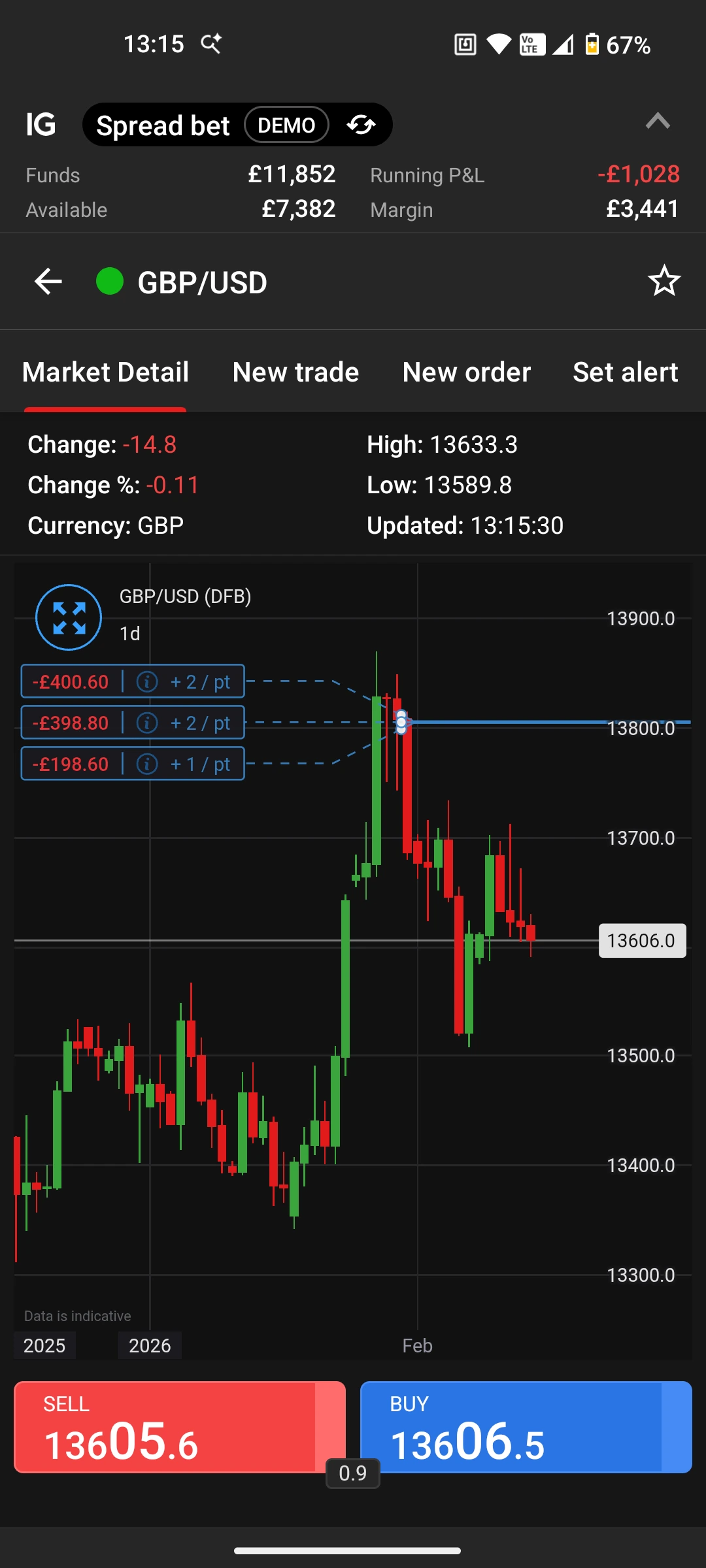Open the Set alert tab
The height and width of the screenshot is (1568, 706).
pos(625,371)
